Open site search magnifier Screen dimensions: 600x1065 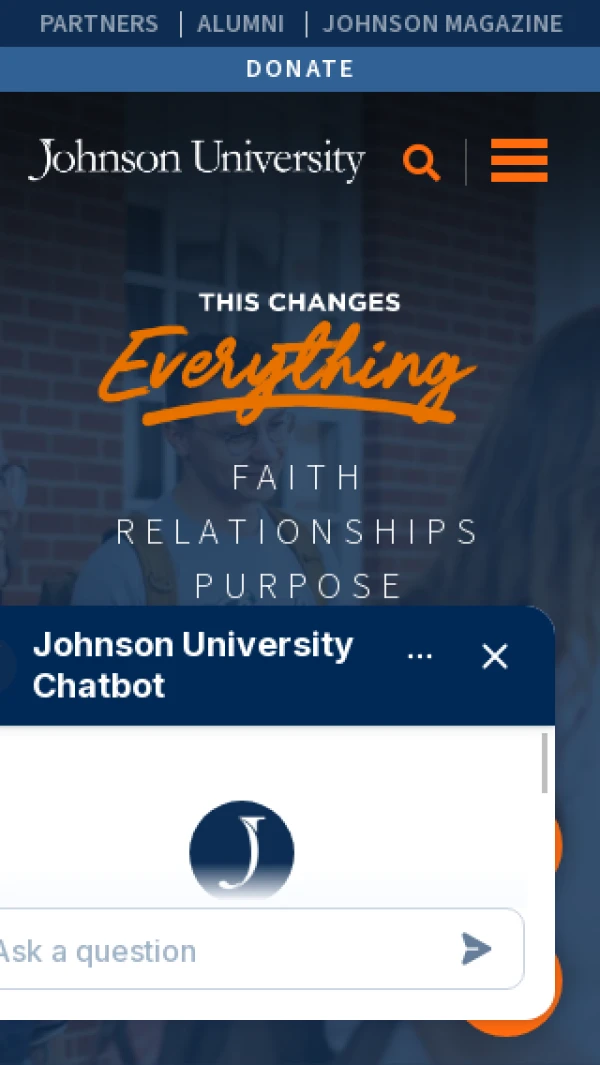tap(421, 162)
